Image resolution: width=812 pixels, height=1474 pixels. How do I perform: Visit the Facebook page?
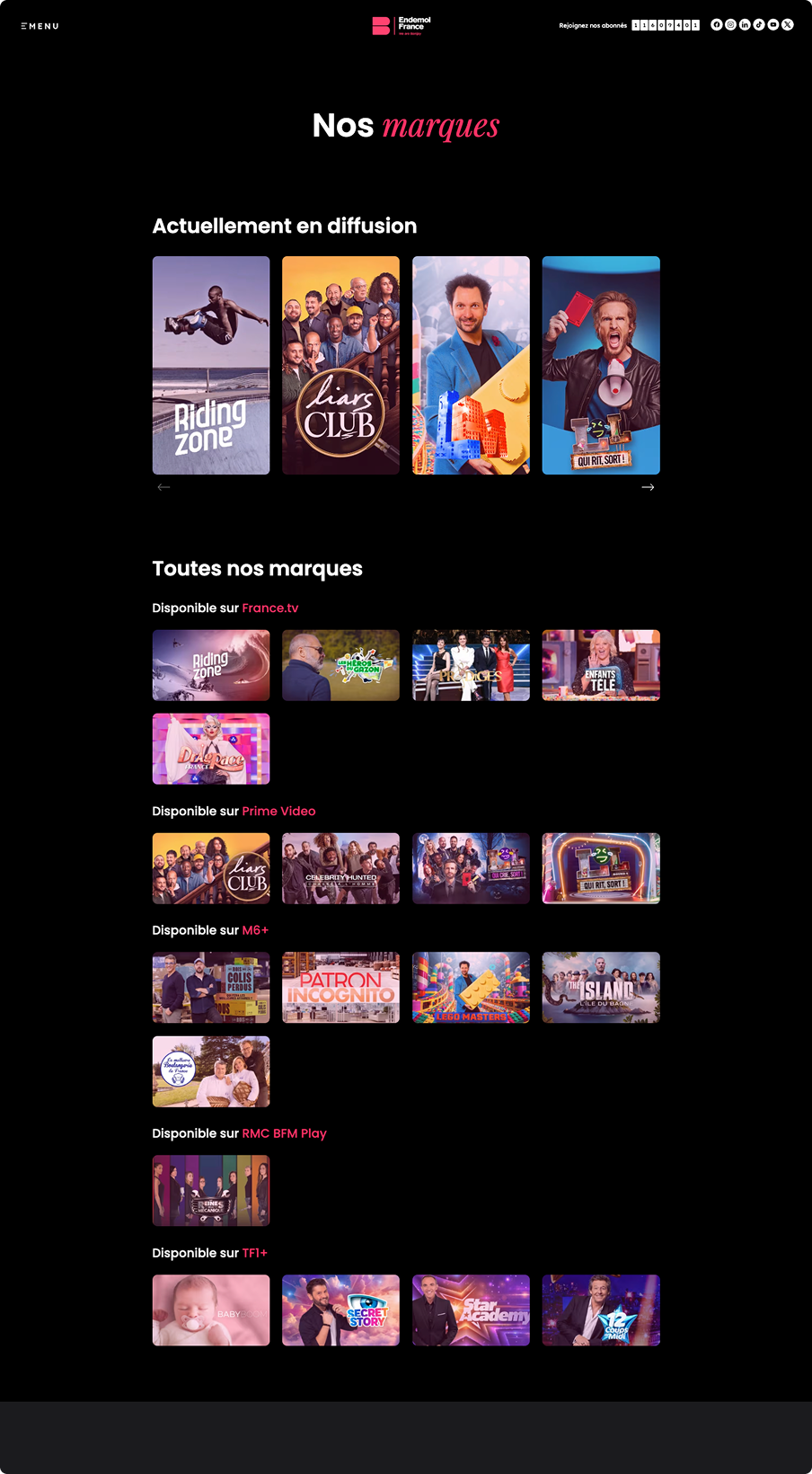(716, 25)
